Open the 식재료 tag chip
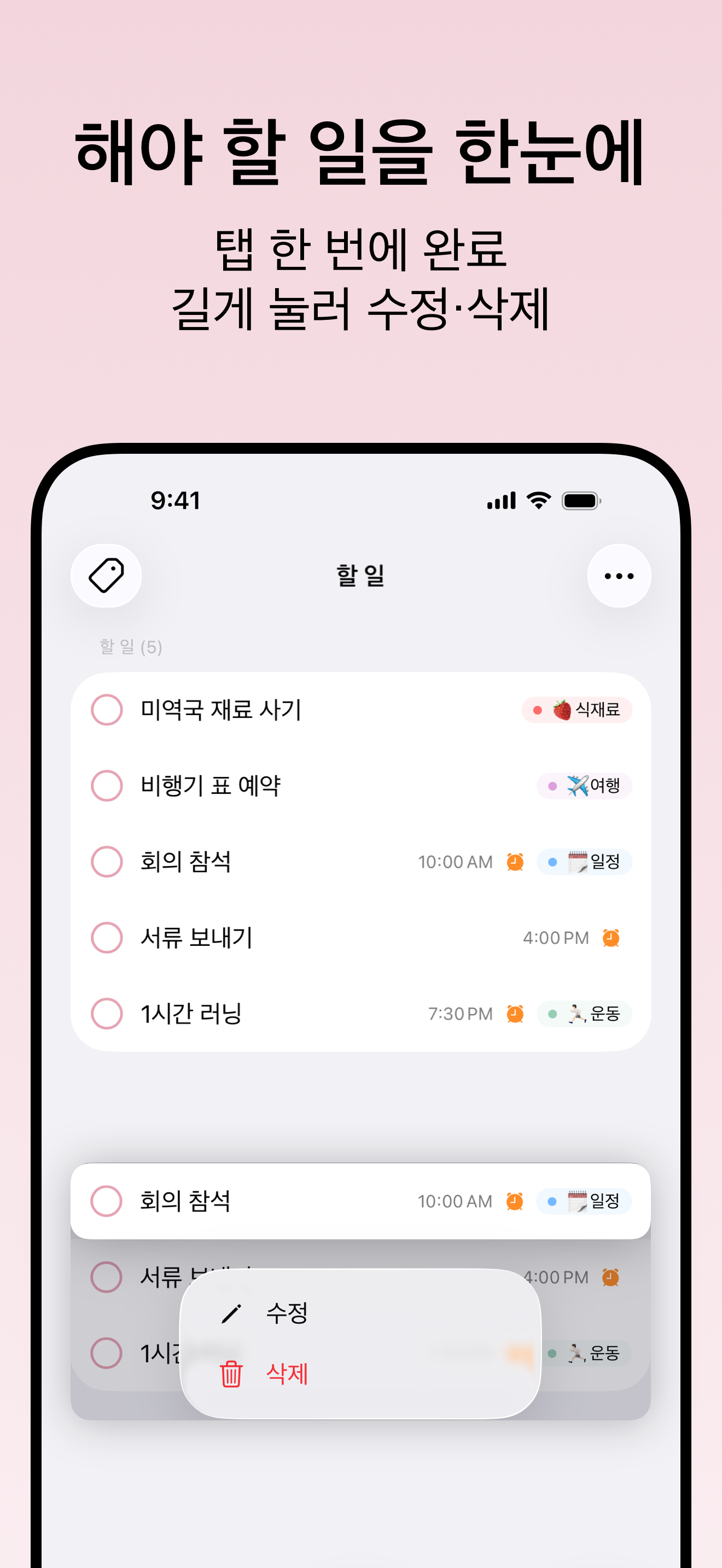722x1568 pixels. (577, 710)
